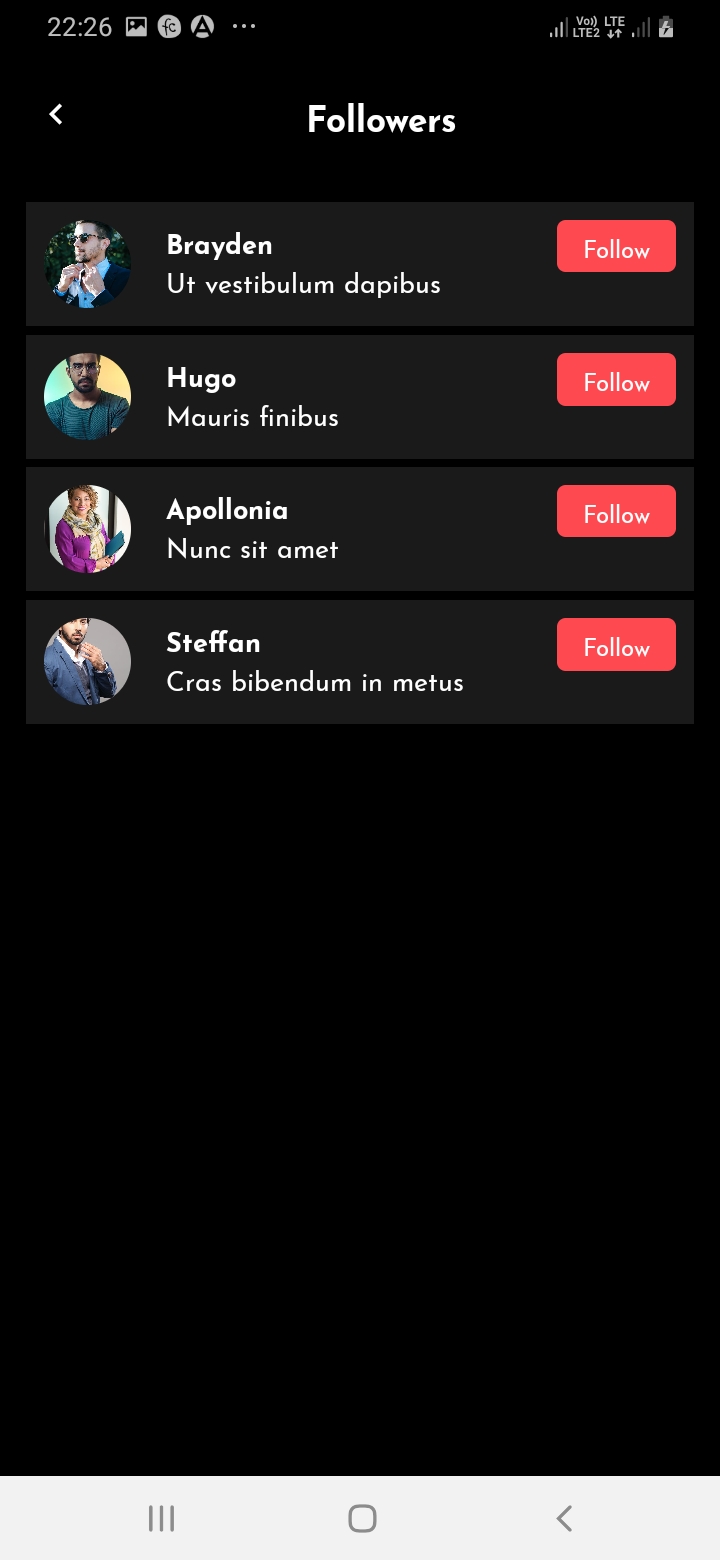The width and height of the screenshot is (720, 1560).
Task: Open Steffan's profile picture
Action: coord(87,661)
